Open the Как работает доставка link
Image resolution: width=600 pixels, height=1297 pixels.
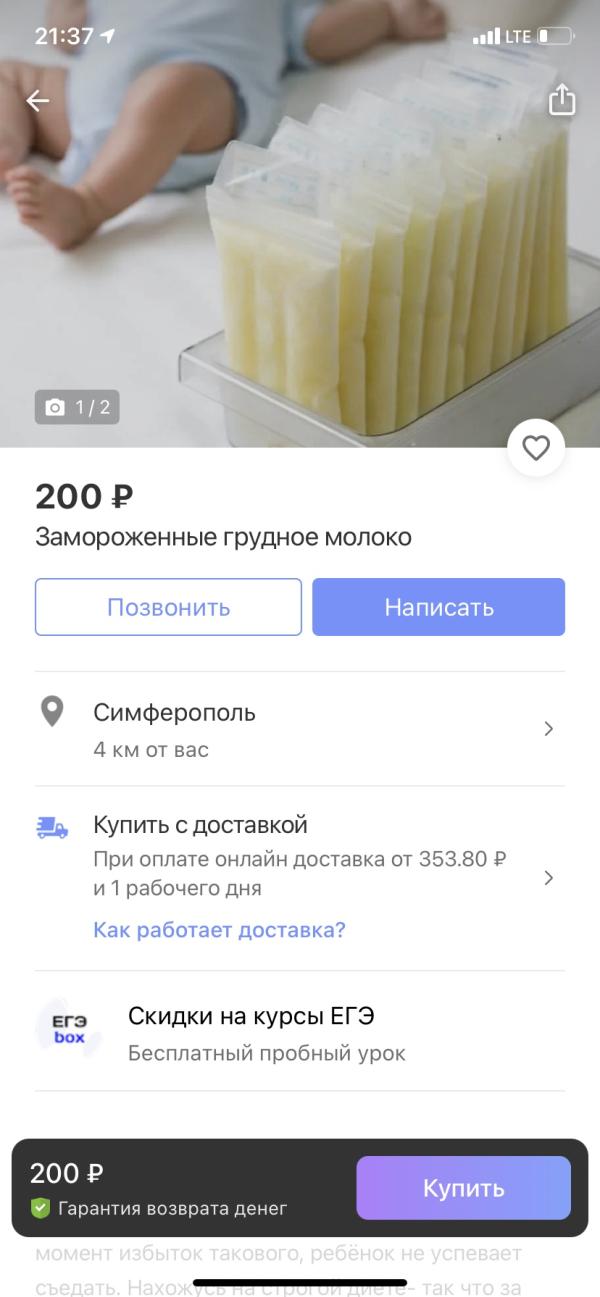click(219, 930)
